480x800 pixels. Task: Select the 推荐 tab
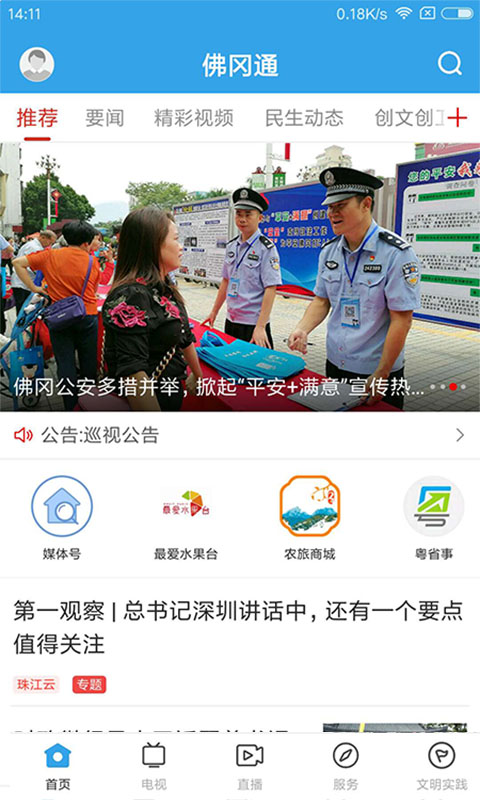coord(37,118)
